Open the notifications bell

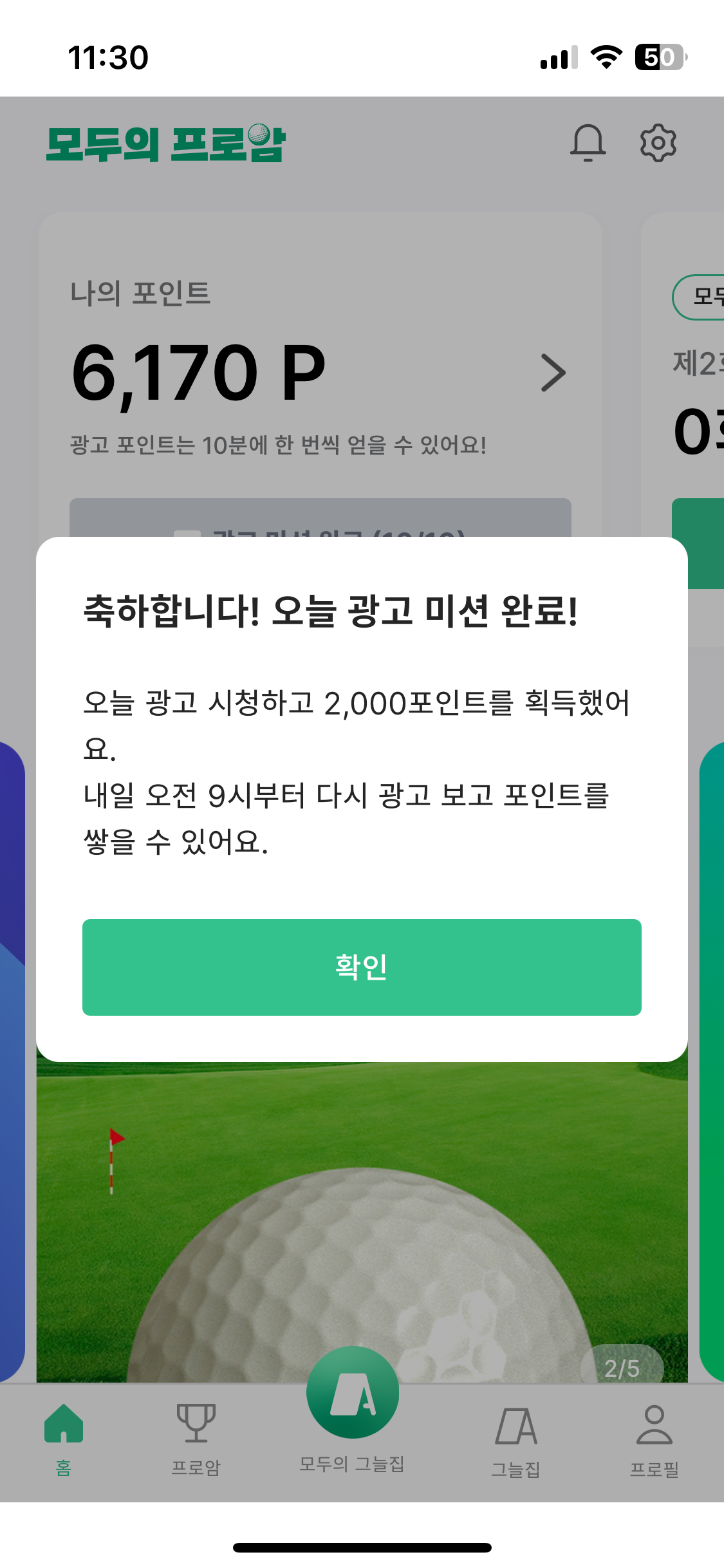[x=588, y=142]
